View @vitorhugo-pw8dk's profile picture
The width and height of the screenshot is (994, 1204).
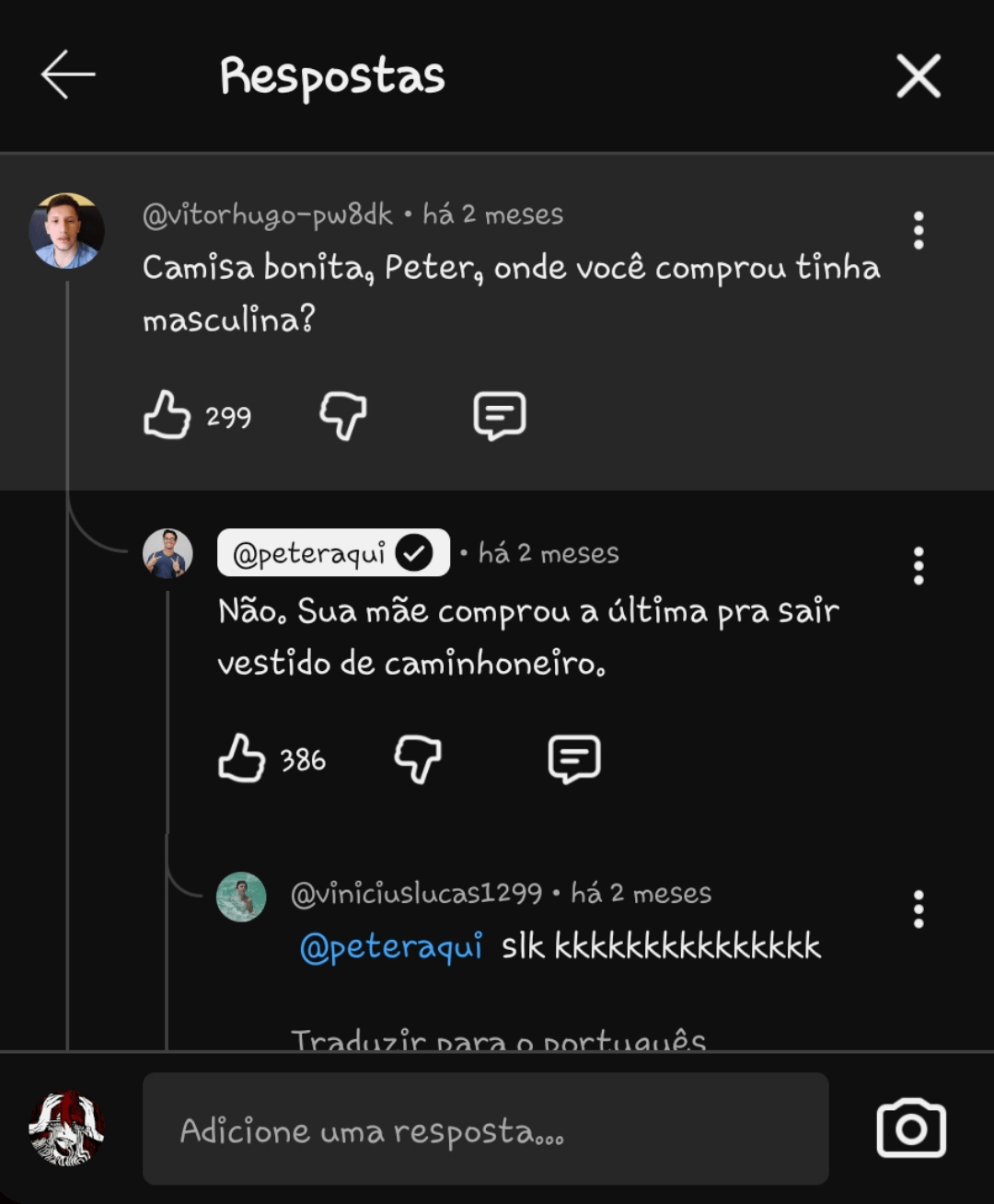pyautogui.click(x=66, y=230)
